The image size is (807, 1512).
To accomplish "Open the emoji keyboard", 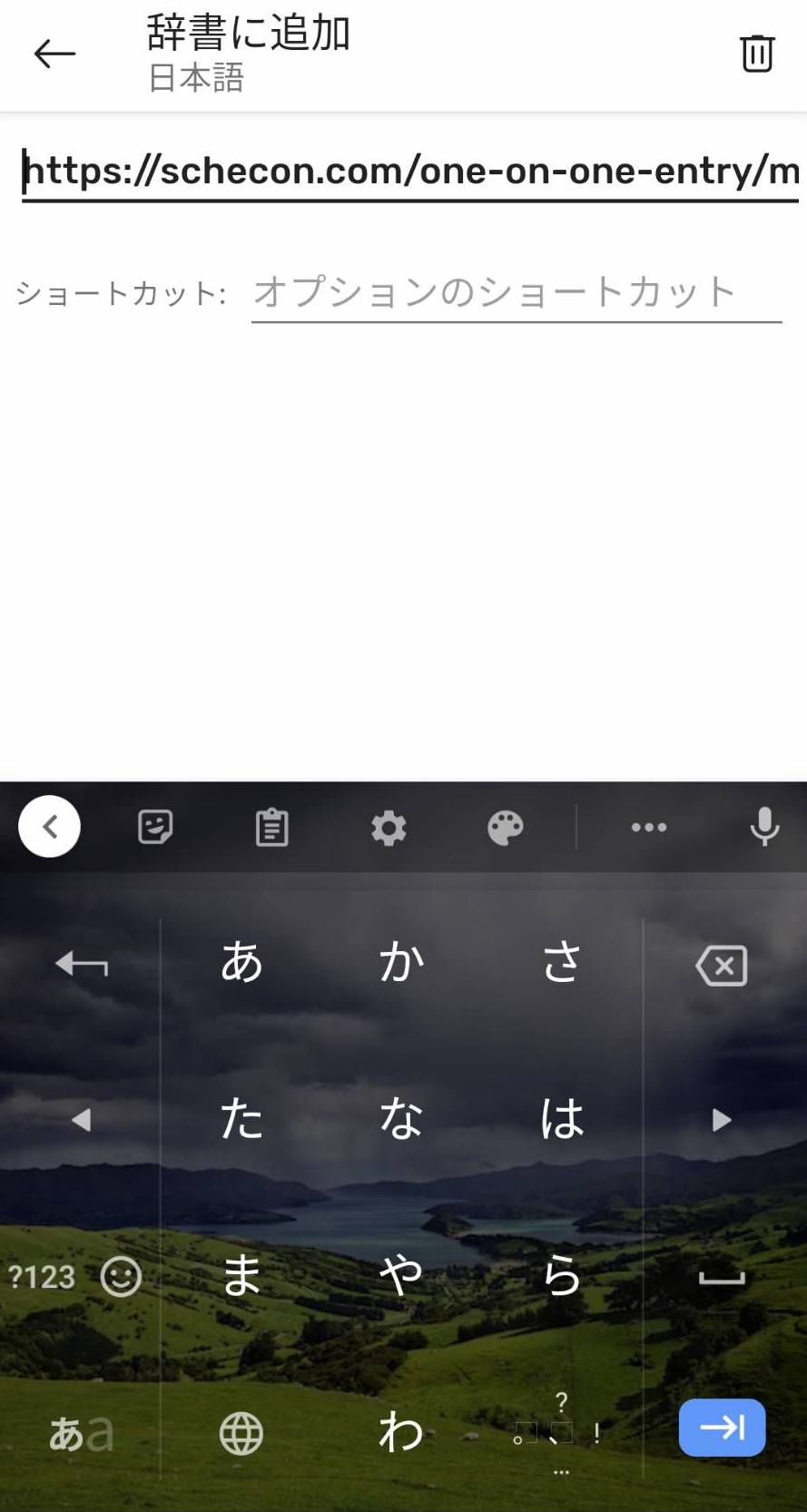I will coord(121,1277).
